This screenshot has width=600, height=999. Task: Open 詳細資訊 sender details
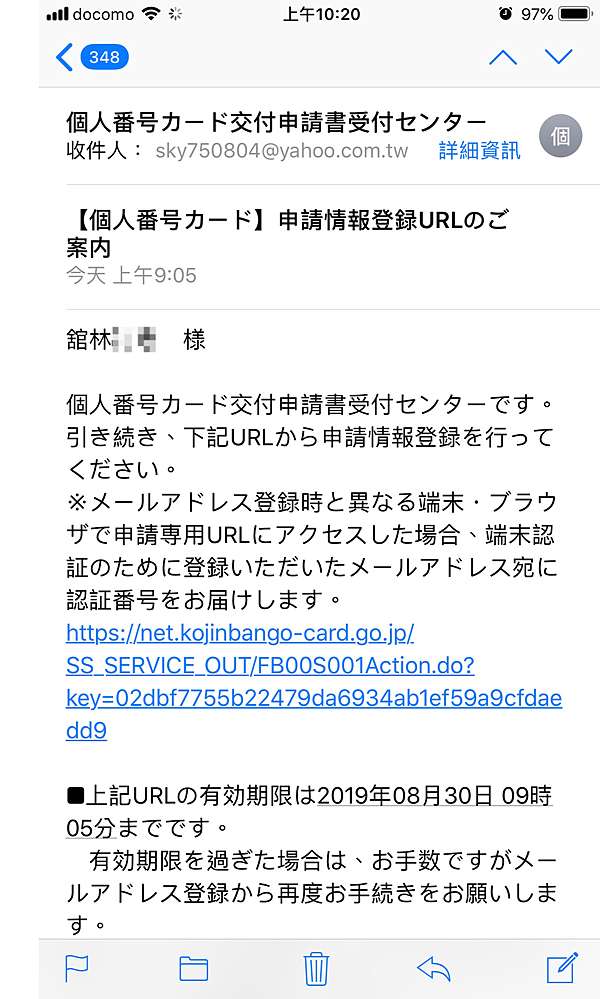point(479,150)
